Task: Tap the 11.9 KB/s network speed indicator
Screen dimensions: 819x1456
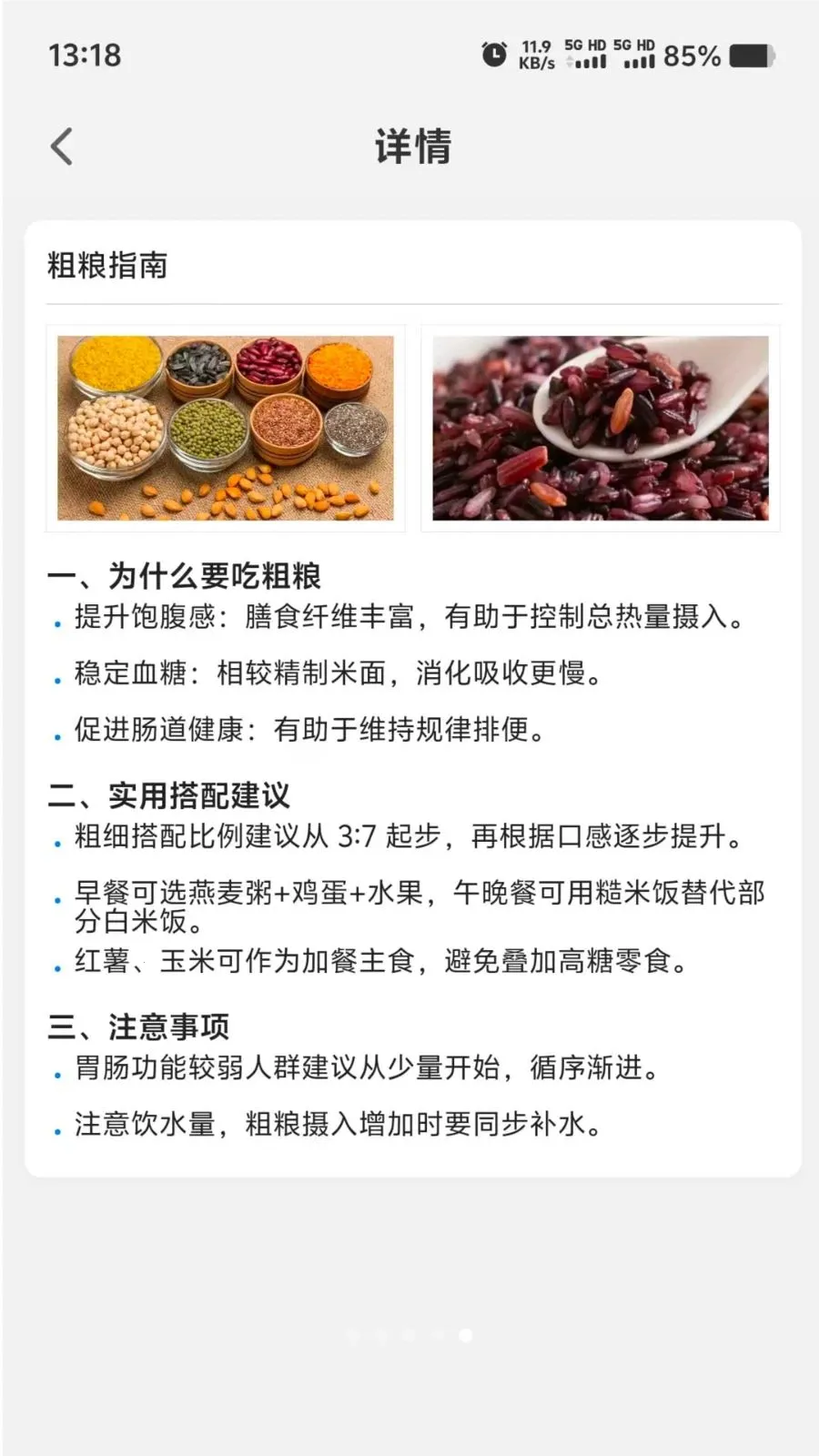Action: coord(536,55)
